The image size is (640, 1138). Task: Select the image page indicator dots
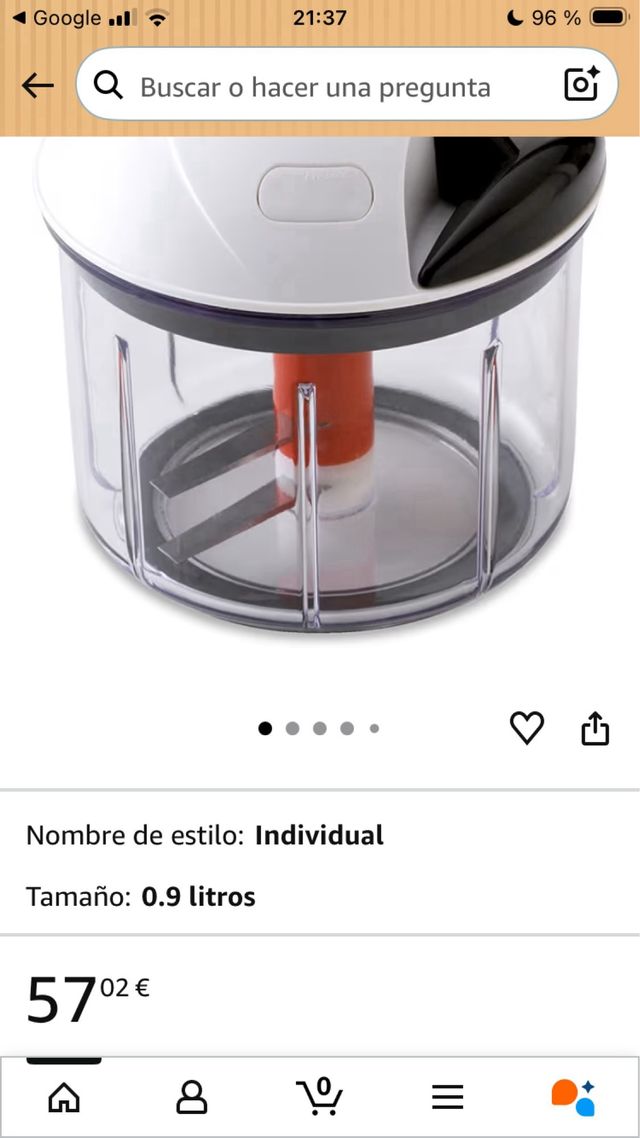(319, 729)
